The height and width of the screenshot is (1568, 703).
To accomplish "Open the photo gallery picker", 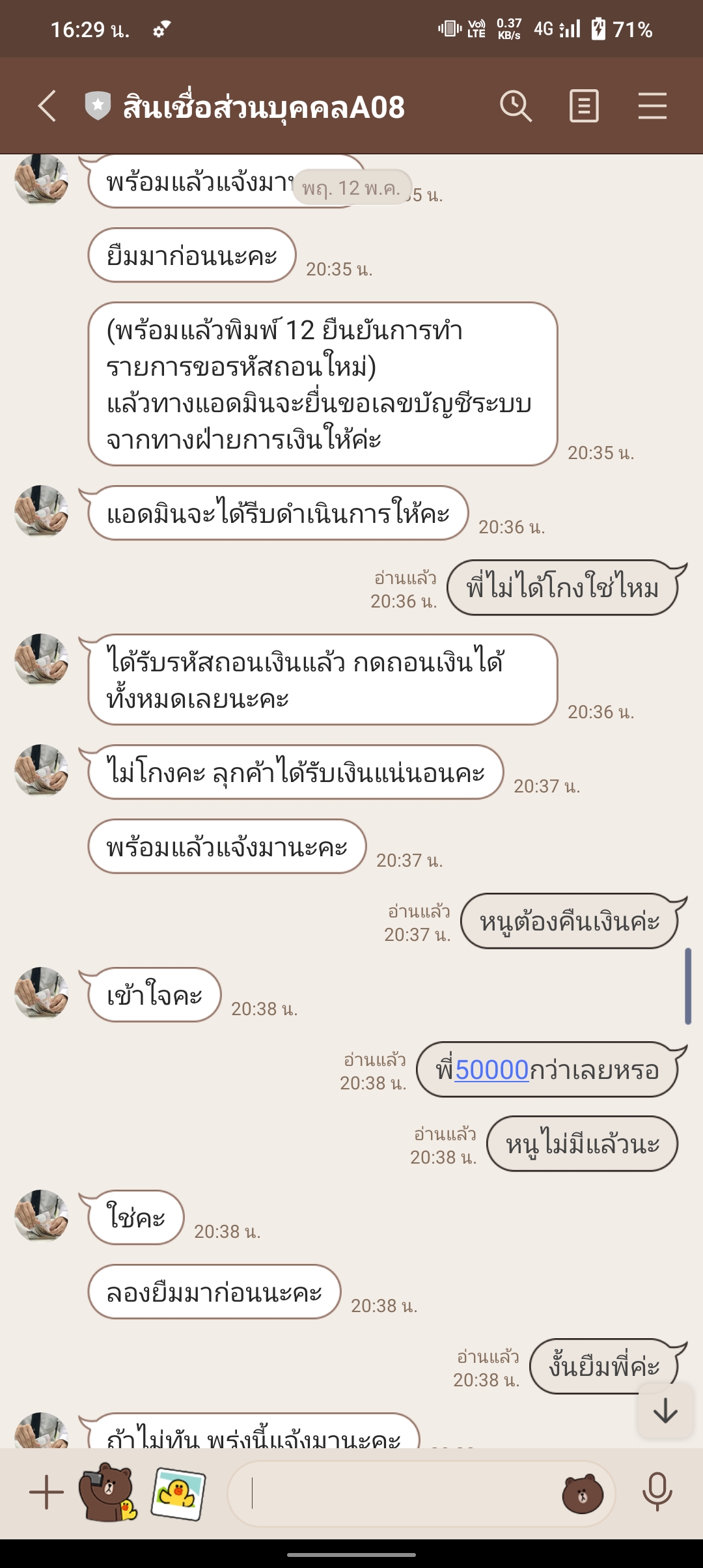I will (x=178, y=1492).
